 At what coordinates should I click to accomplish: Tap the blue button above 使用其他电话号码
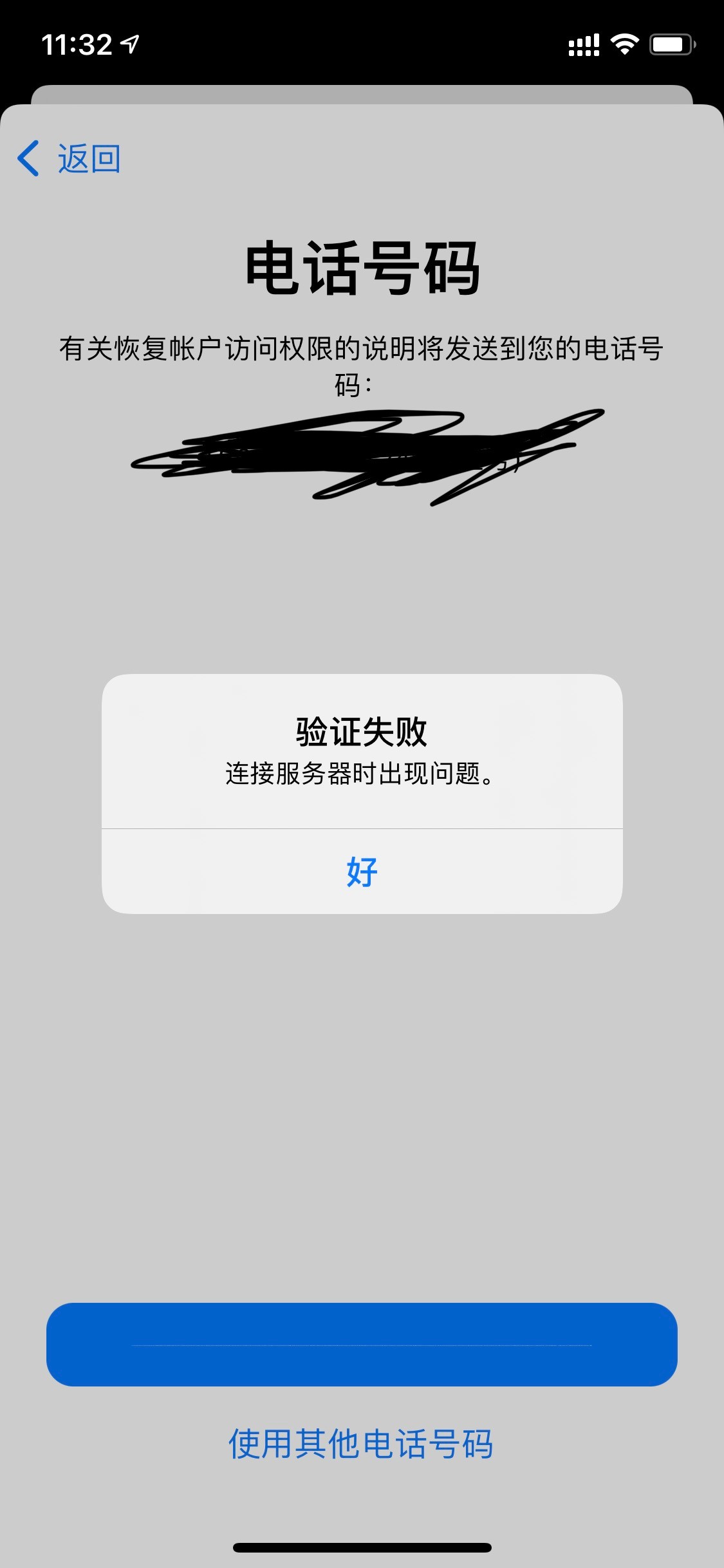tap(362, 1344)
